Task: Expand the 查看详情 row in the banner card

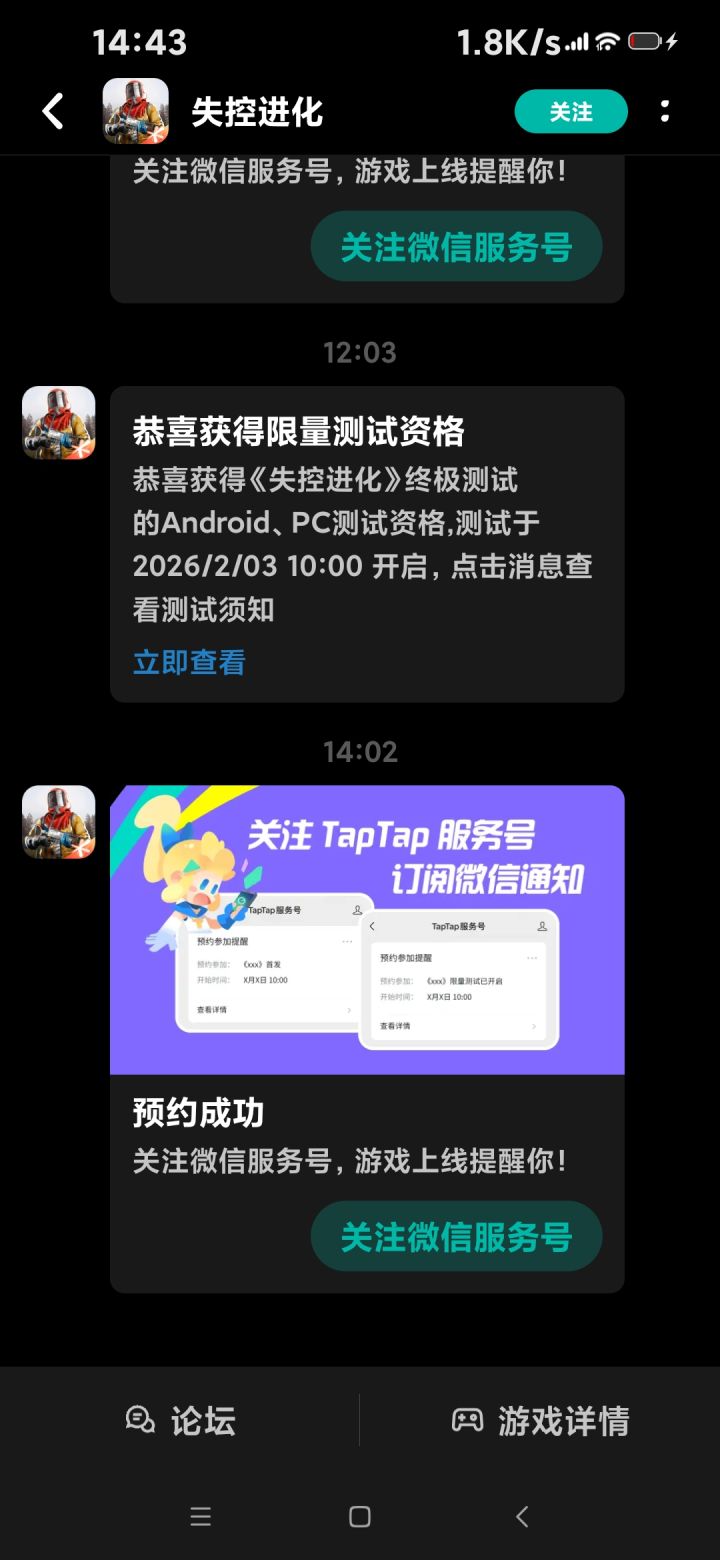Action: pos(455,1025)
